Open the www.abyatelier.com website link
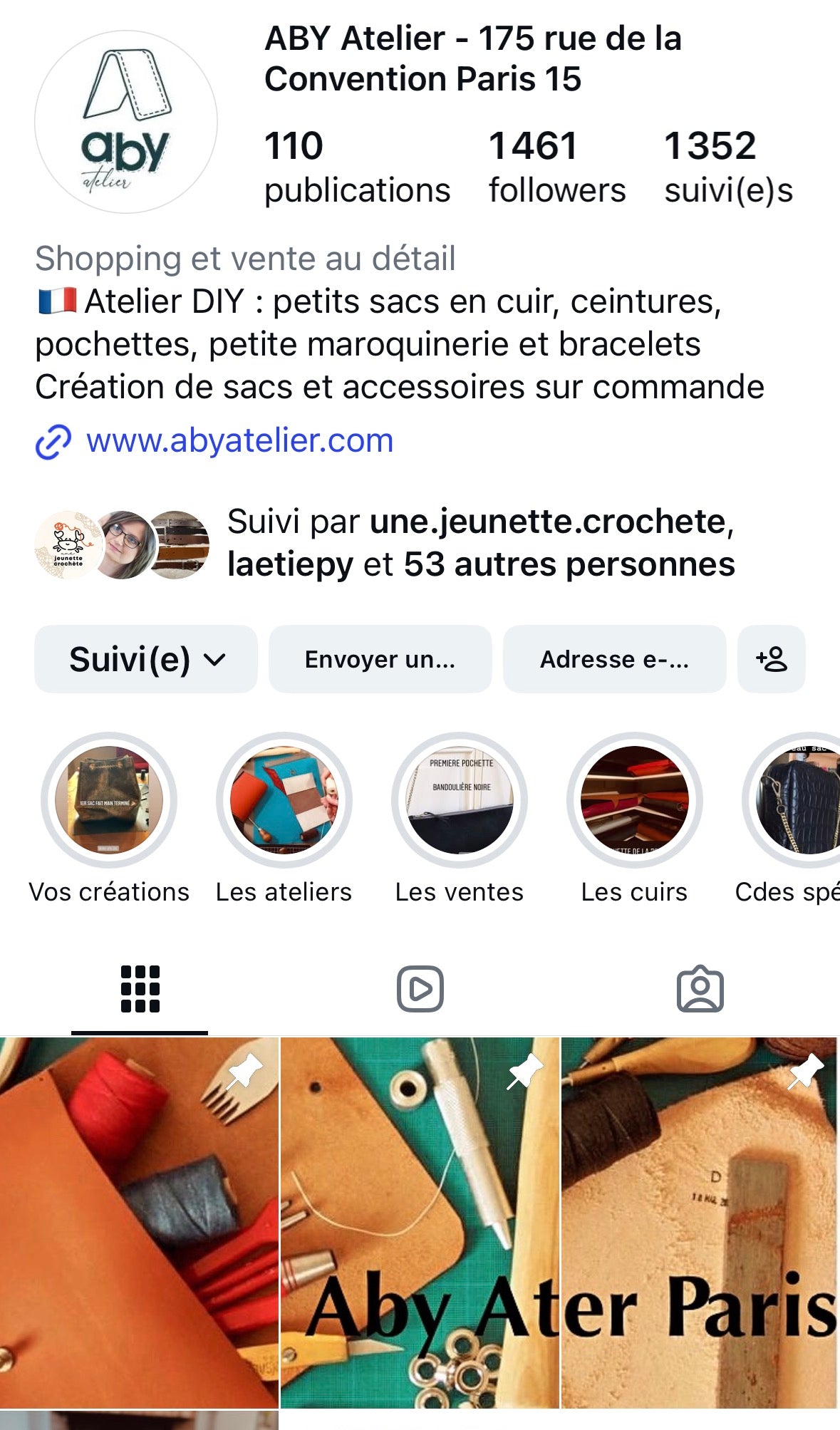The width and height of the screenshot is (840, 1430). click(x=239, y=441)
